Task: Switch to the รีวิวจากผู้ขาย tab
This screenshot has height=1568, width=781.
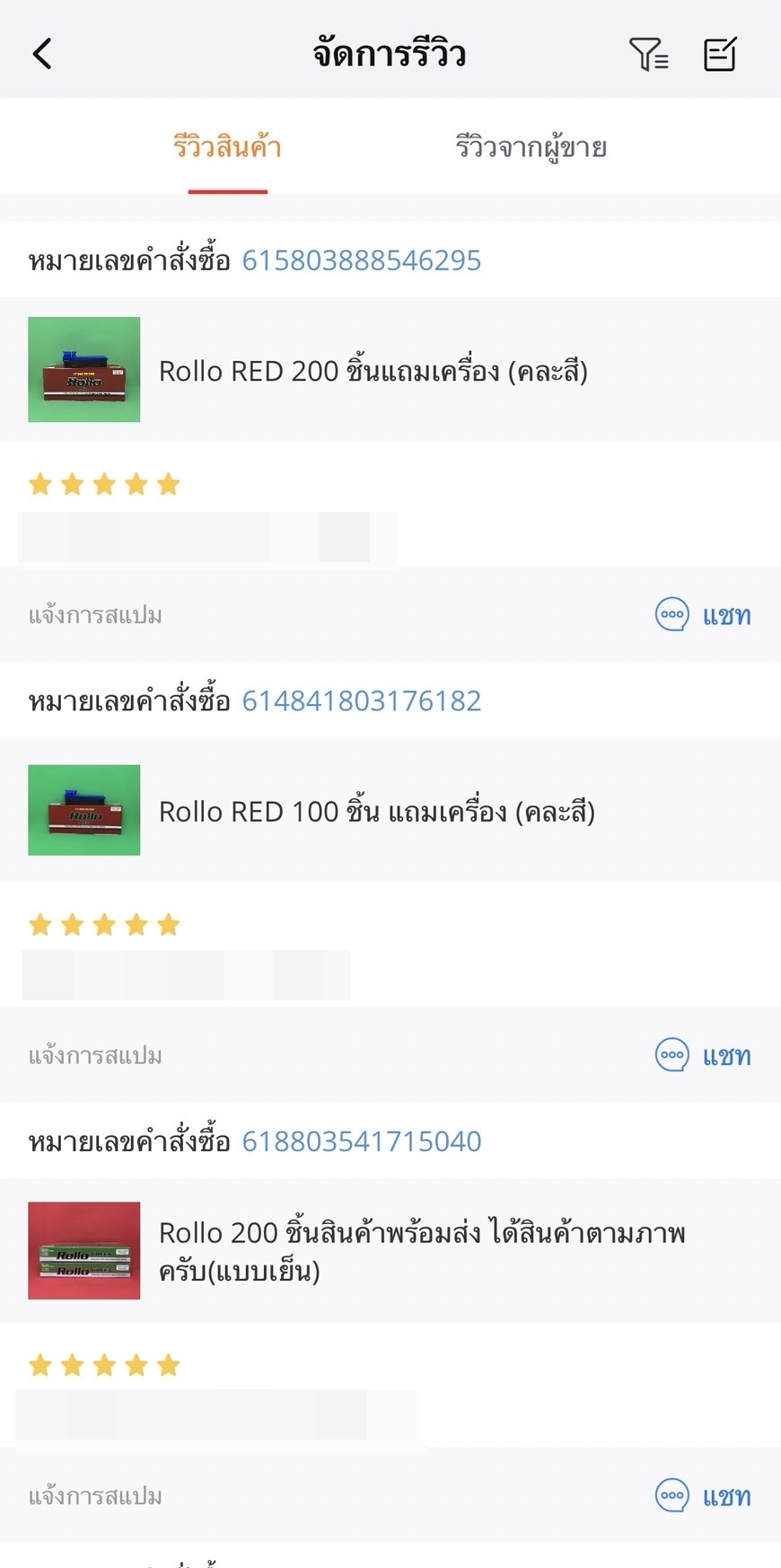Action: click(531, 147)
